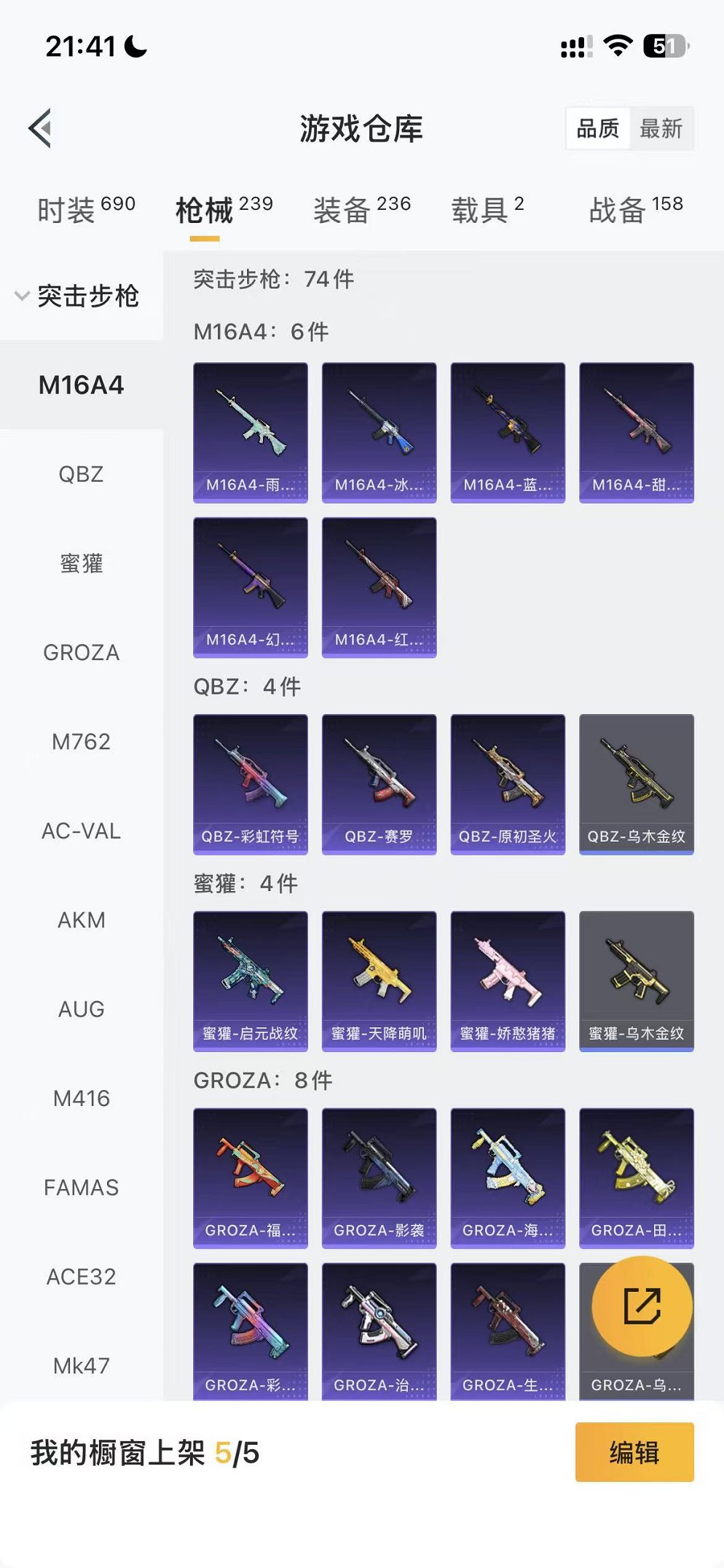Open the 蜜獾-天降萌叽 skin tile

(379, 981)
